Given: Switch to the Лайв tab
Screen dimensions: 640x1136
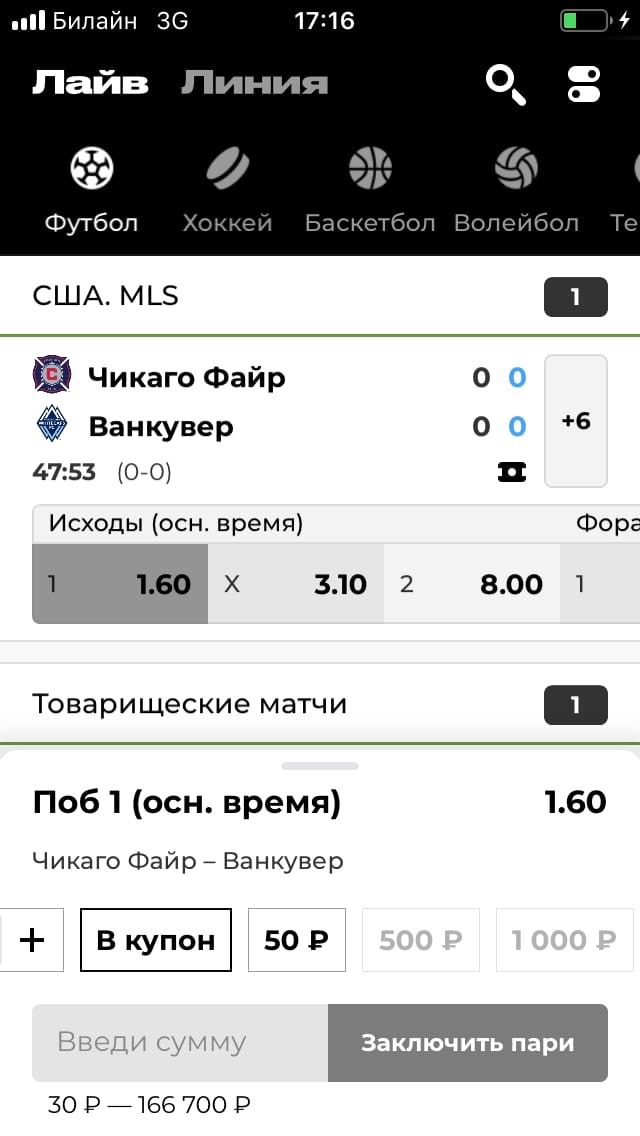Looking at the screenshot, I should [x=90, y=83].
